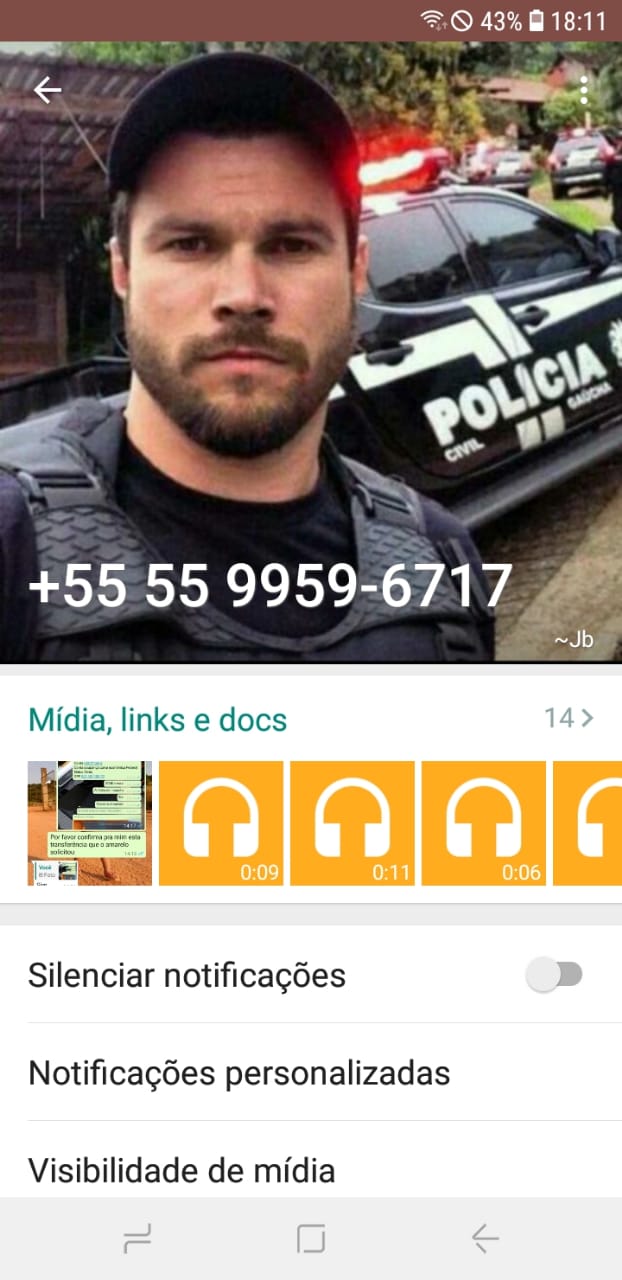Screen dimensions: 622x1280
Task: Go back using the top-left arrow
Action: (x=47, y=90)
